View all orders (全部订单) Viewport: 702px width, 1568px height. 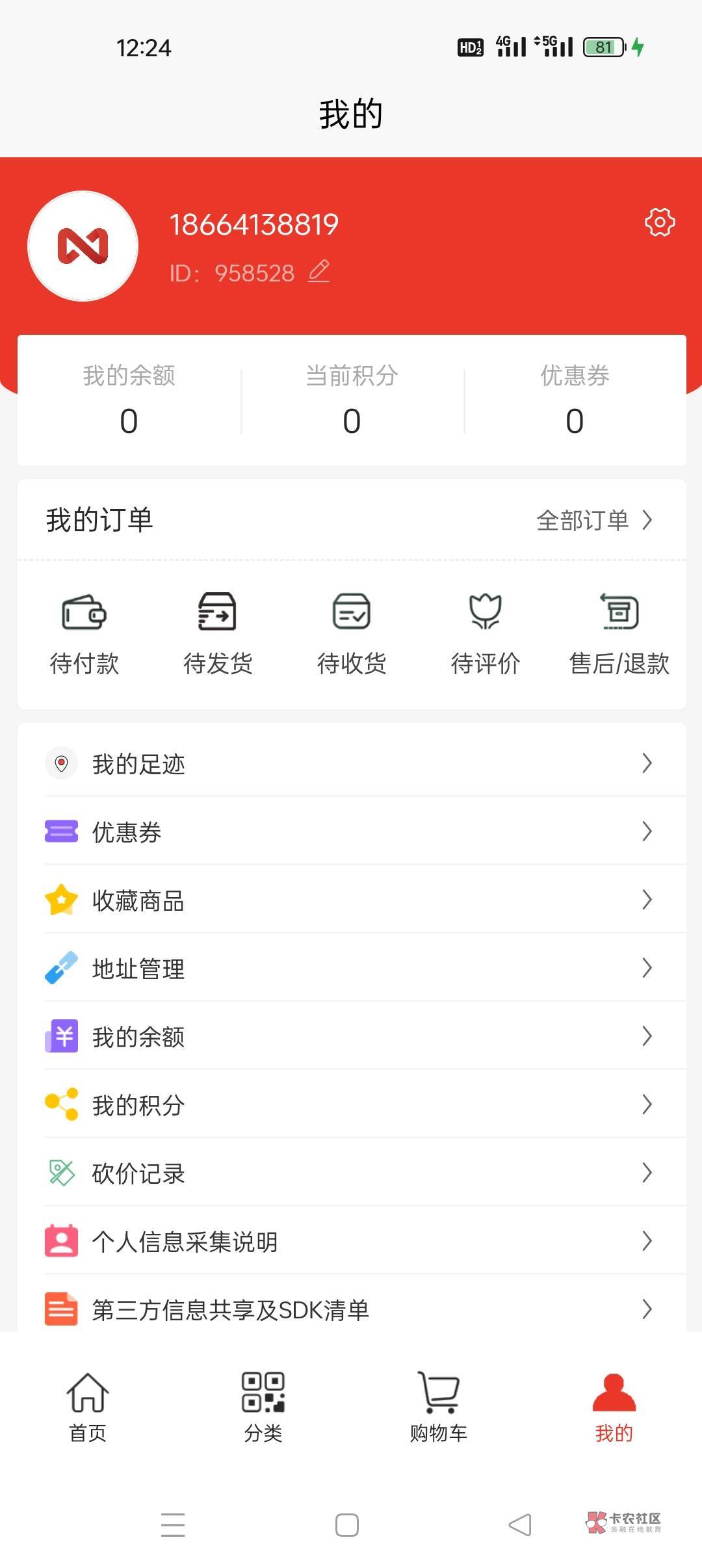[x=594, y=520]
